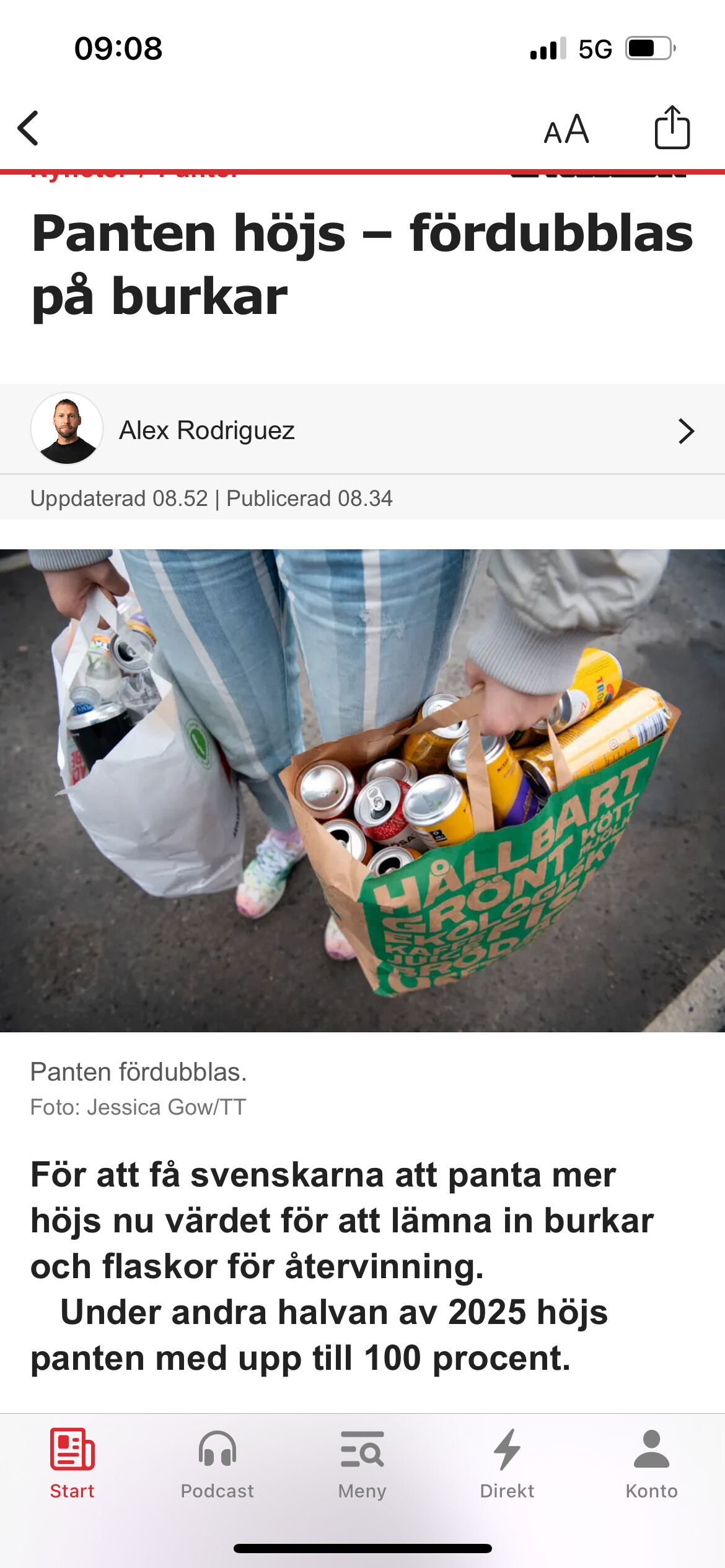Screen dimensions: 725x1568
Task: Open author Alex Rodriguez's profile
Action: tap(362, 430)
